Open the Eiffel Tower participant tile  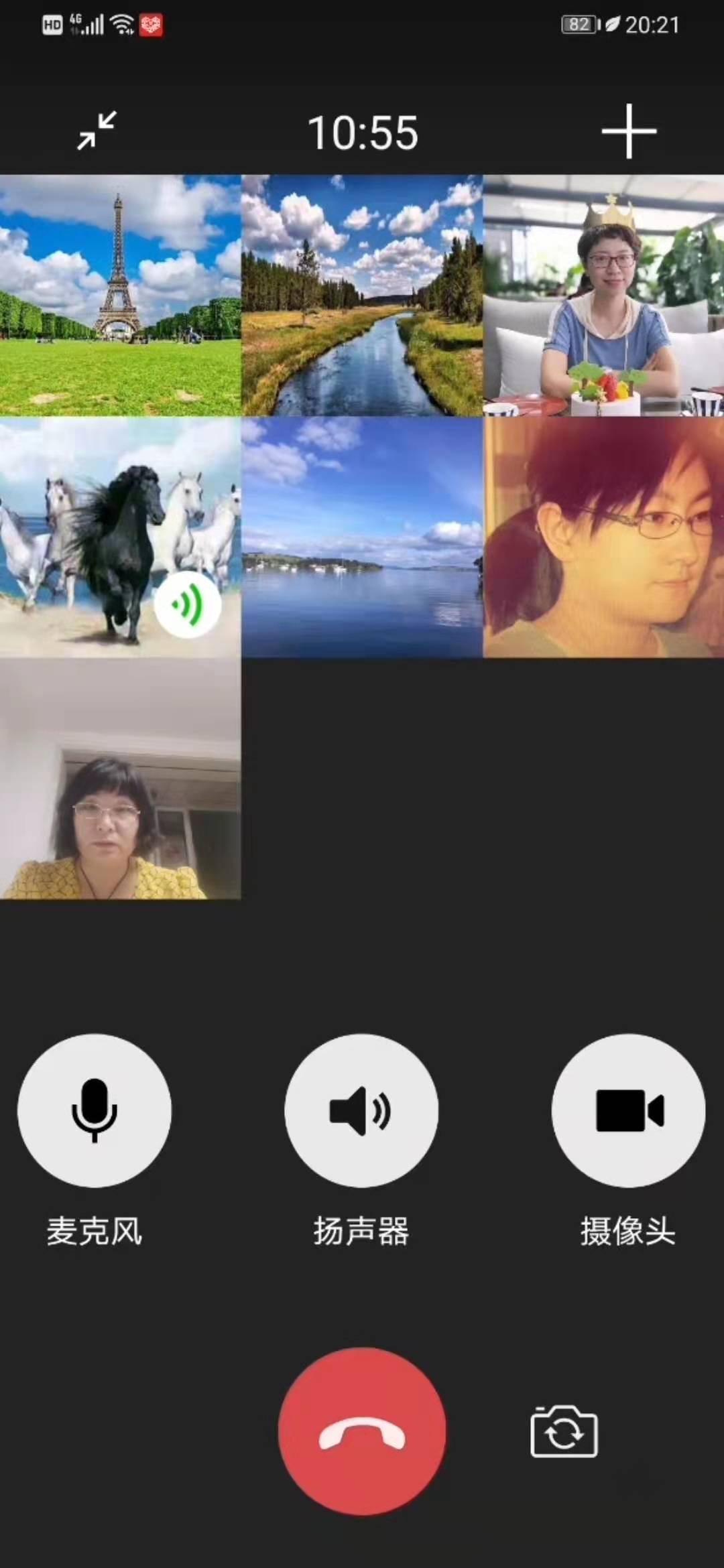(120, 296)
